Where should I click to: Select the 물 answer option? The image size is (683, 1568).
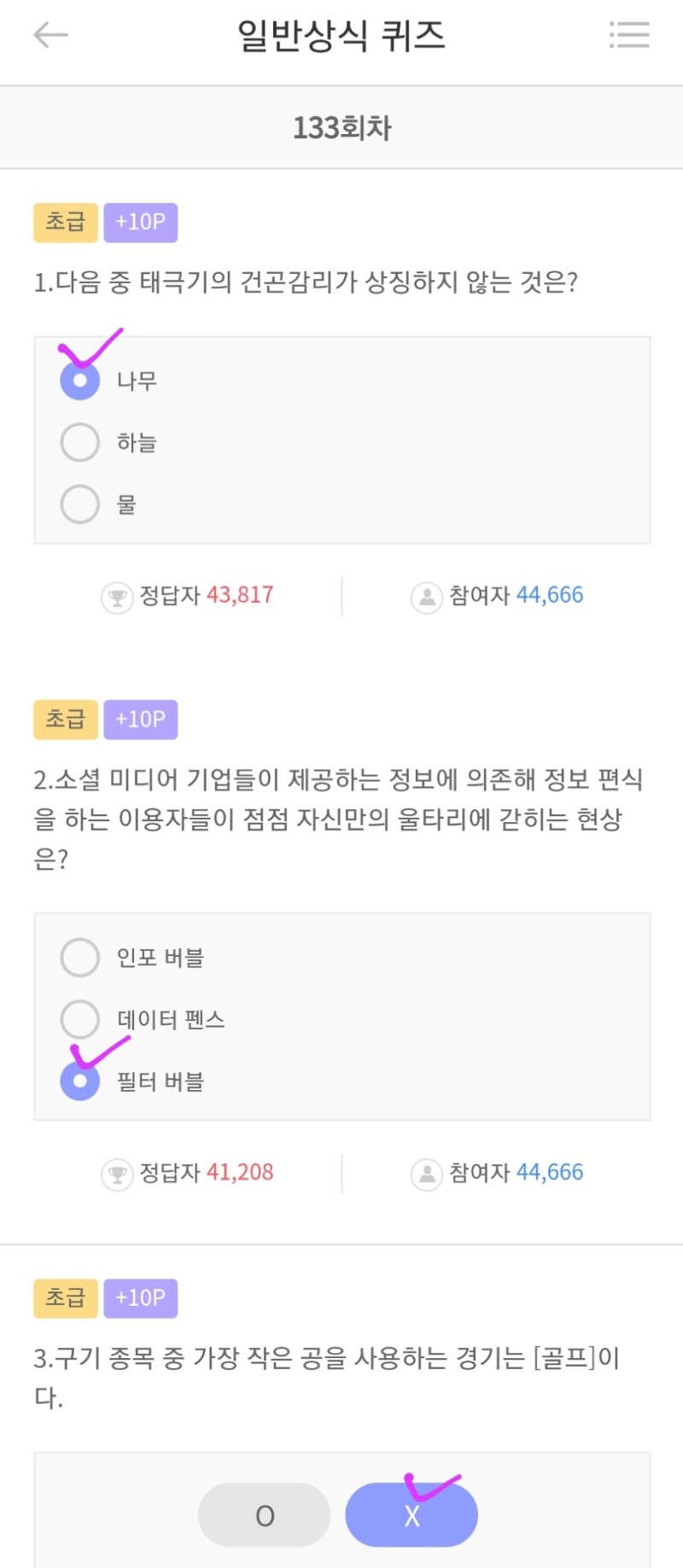tap(79, 504)
